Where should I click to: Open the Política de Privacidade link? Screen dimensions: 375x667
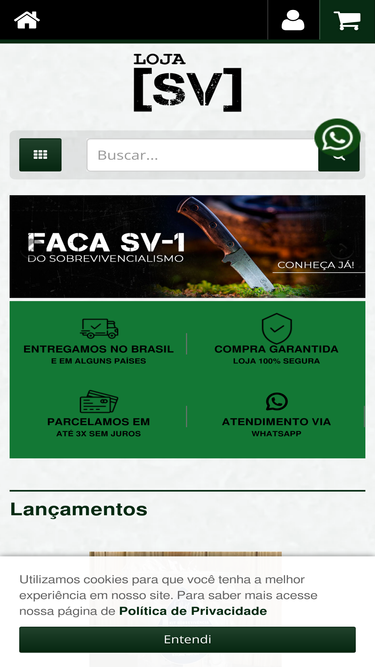[193, 611]
